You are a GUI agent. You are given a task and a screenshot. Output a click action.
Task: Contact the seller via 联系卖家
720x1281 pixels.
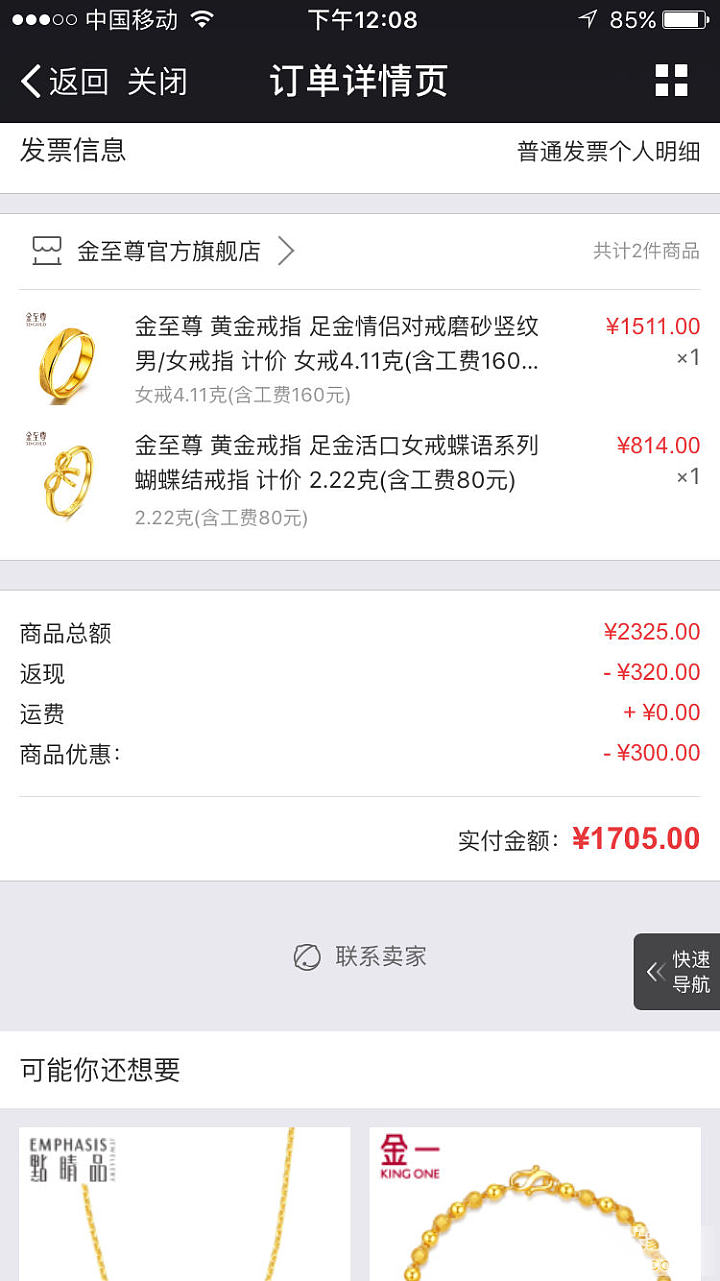(360, 957)
